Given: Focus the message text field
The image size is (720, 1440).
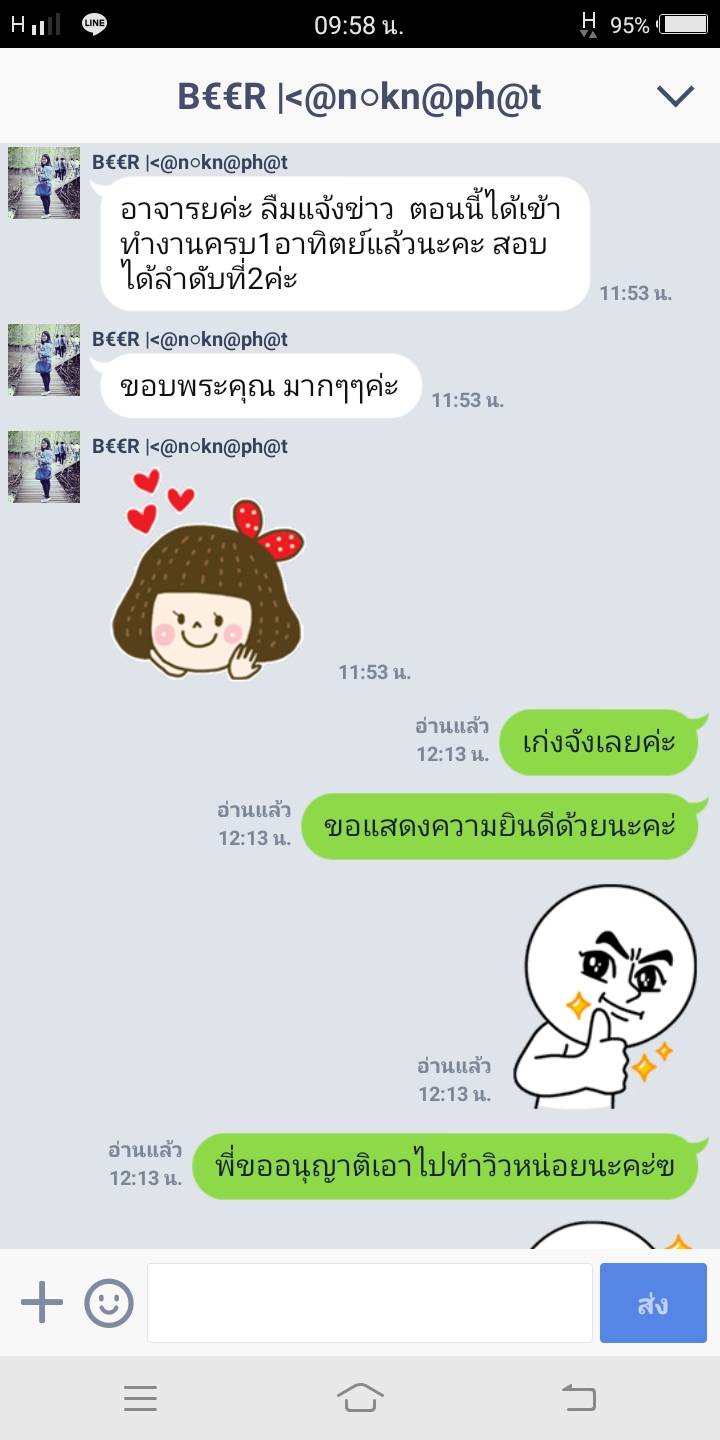Looking at the screenshot, I should pos(370,1303).
